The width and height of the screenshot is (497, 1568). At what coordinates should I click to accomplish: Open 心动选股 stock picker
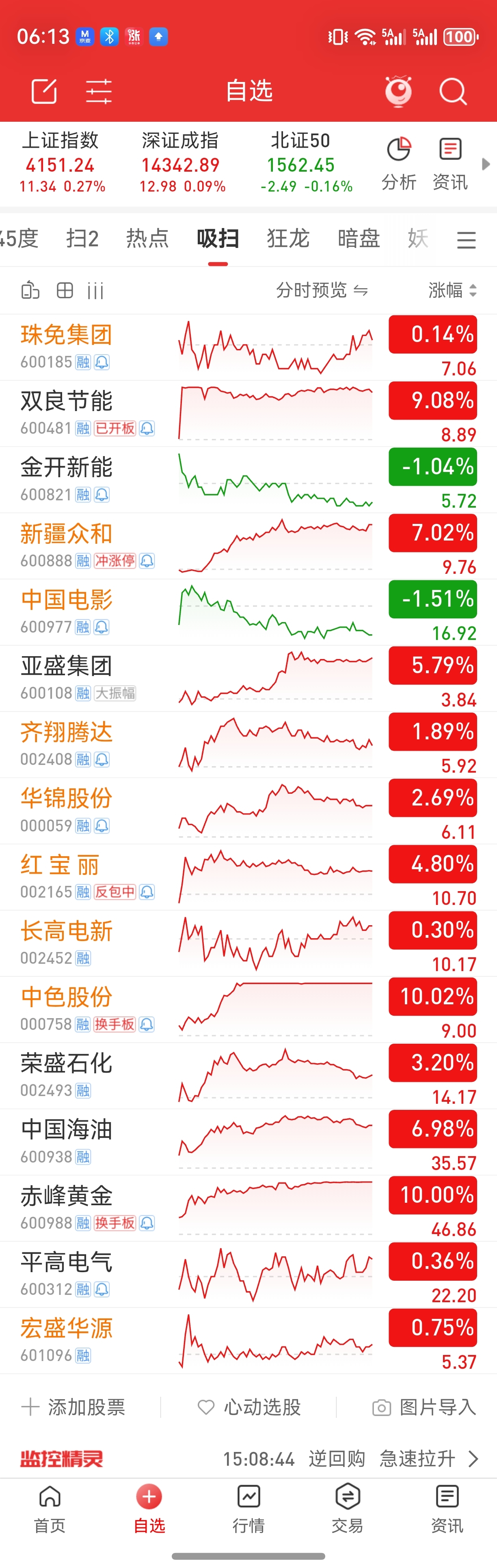[x=250, y=1407]
